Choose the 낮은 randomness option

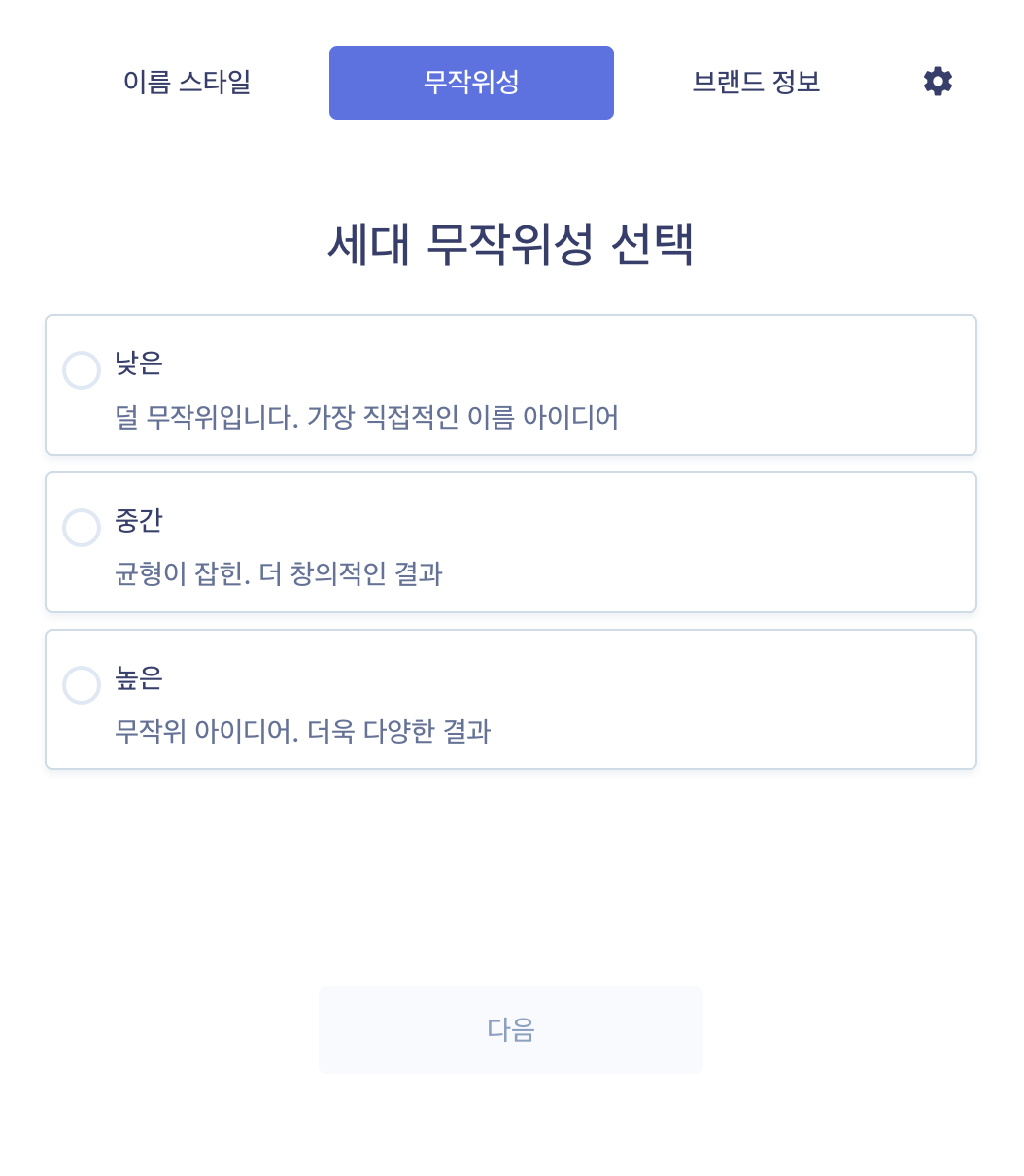[511, 385]
